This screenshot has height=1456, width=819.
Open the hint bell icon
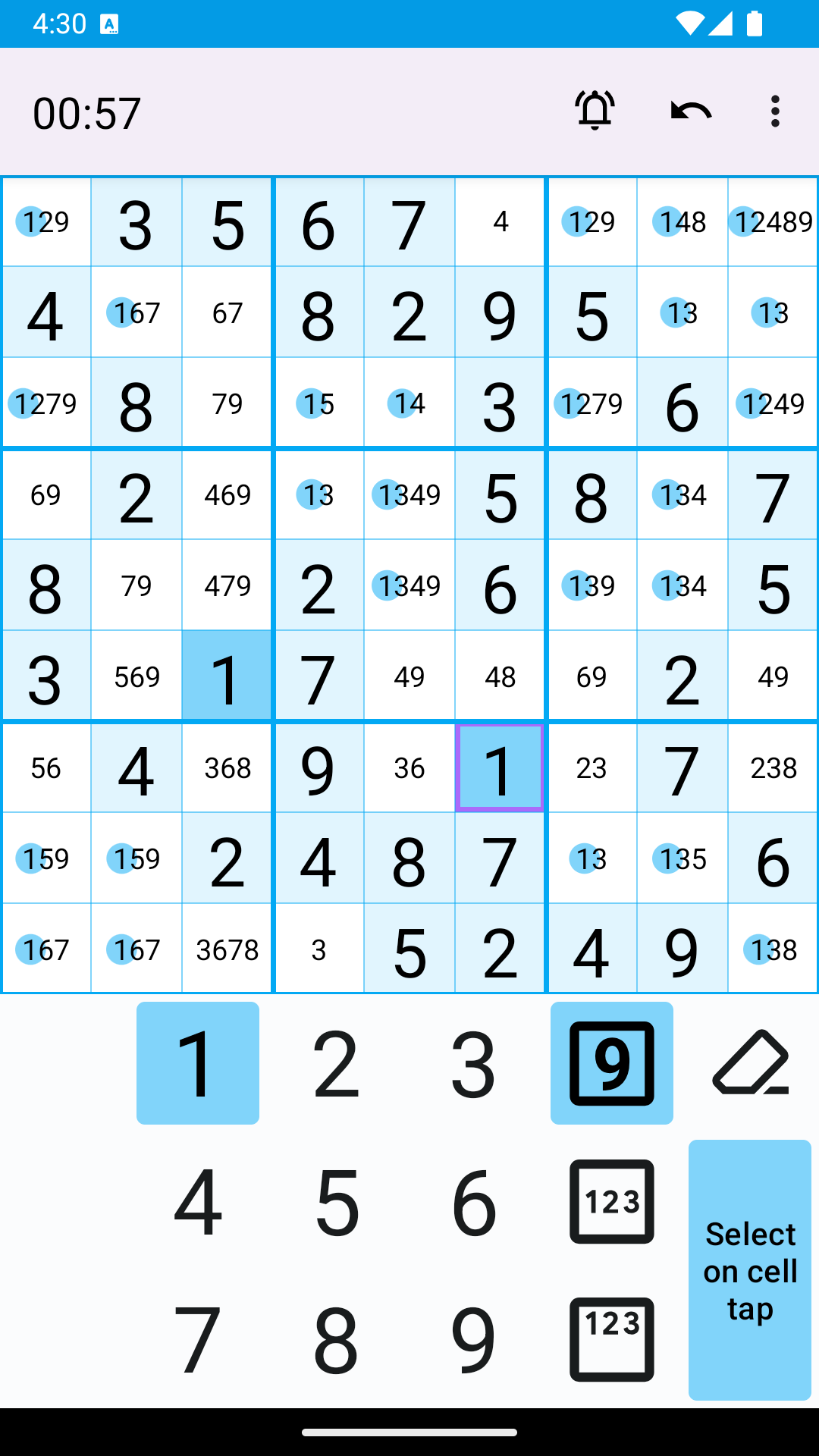click(x=595, y=111)
